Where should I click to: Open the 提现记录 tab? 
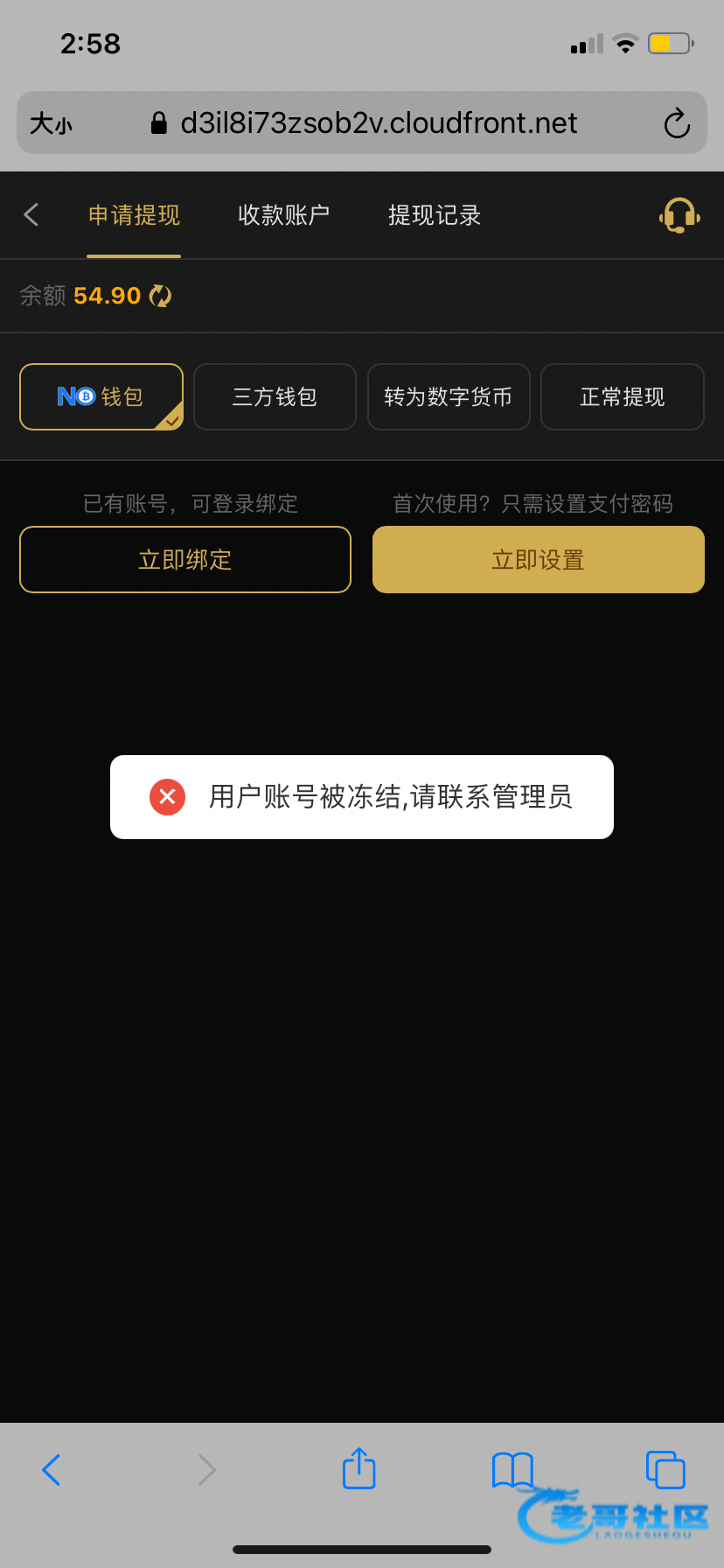point(435,215)
